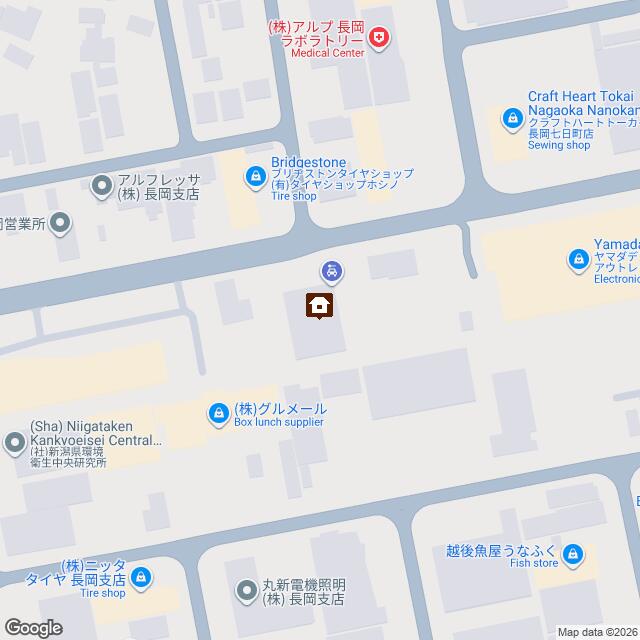Open the Medical Center red cross pin

(x=379, y=39)
